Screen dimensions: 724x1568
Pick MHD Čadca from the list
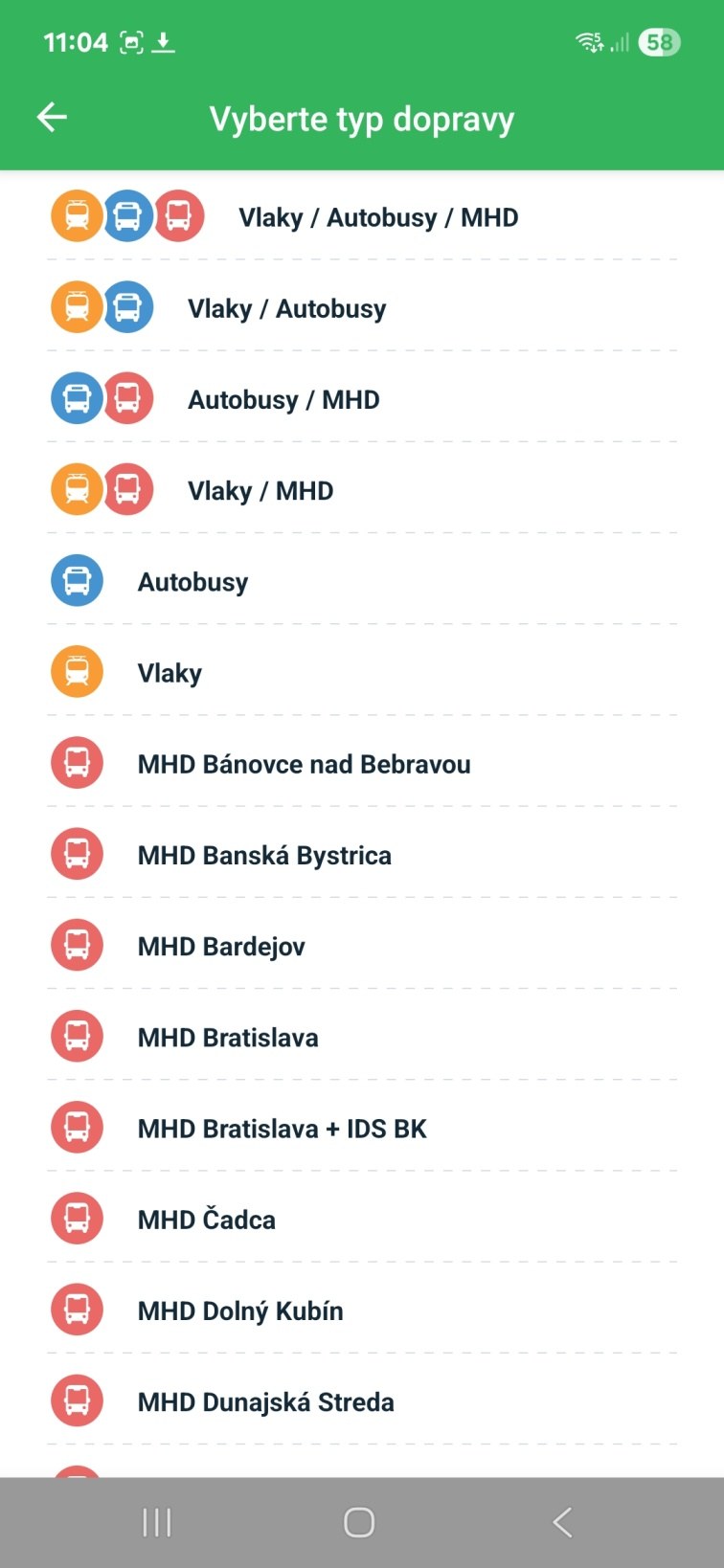[x=206, y=1220]
